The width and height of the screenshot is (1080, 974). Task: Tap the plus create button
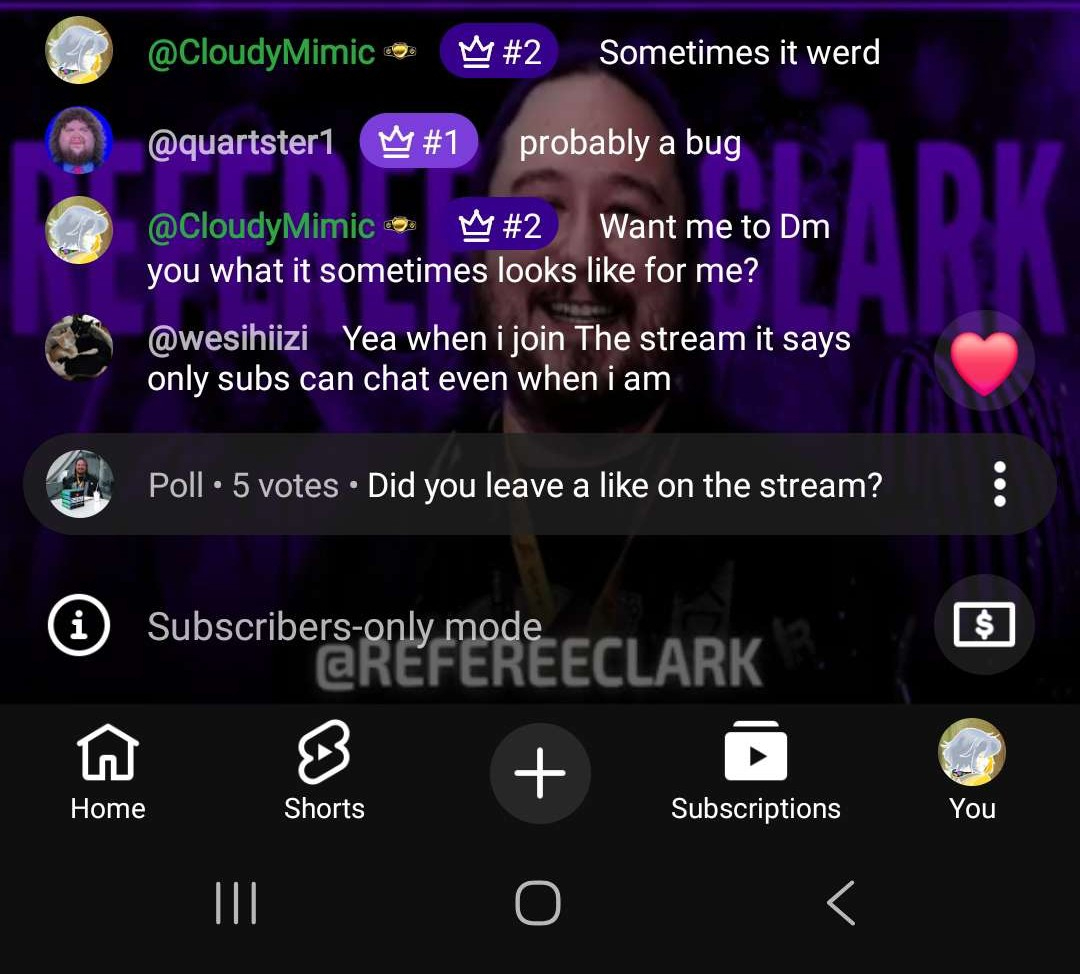click(540, 774)
